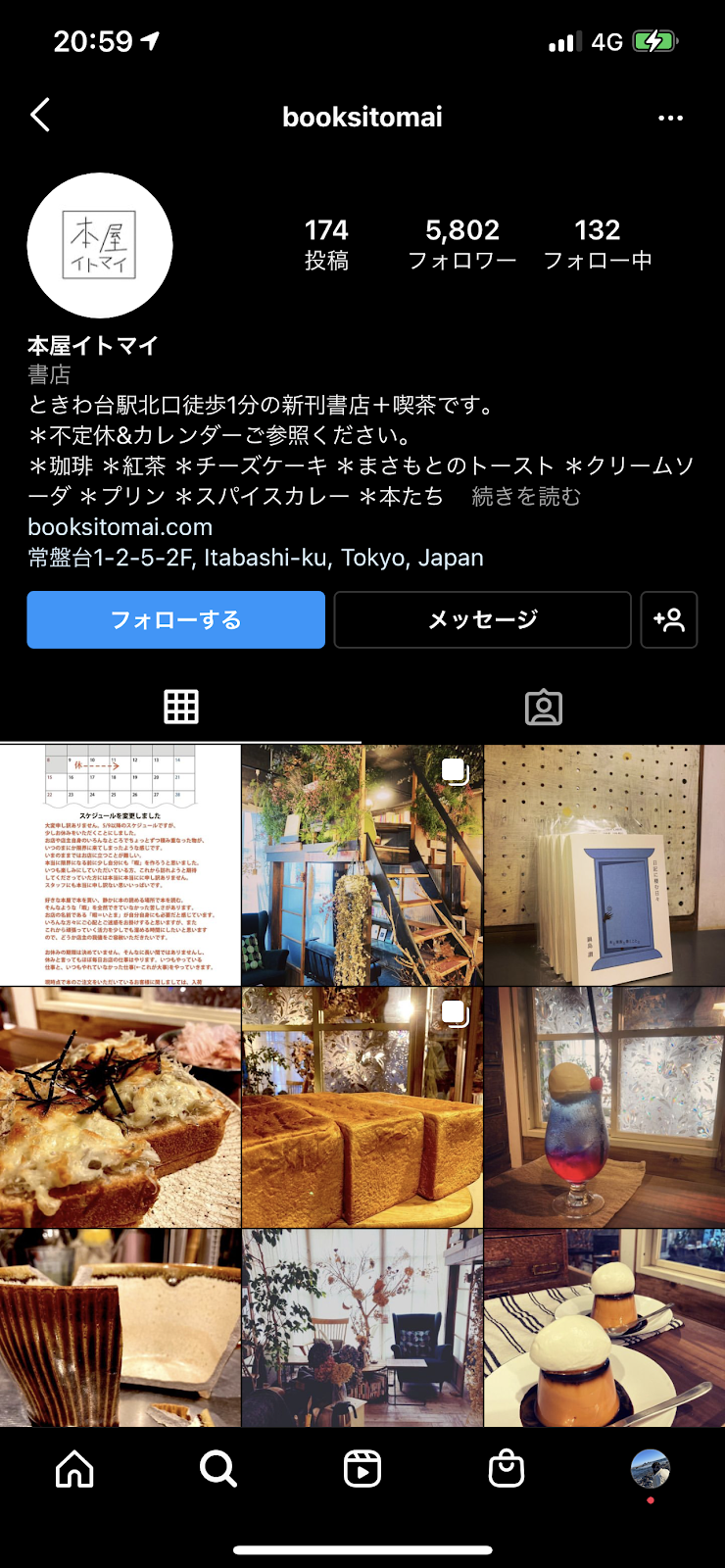Open the bread loaf photo post
Image resolution: width=725 pixels, height=1568 pixels.
click(x=362, y=1107)
